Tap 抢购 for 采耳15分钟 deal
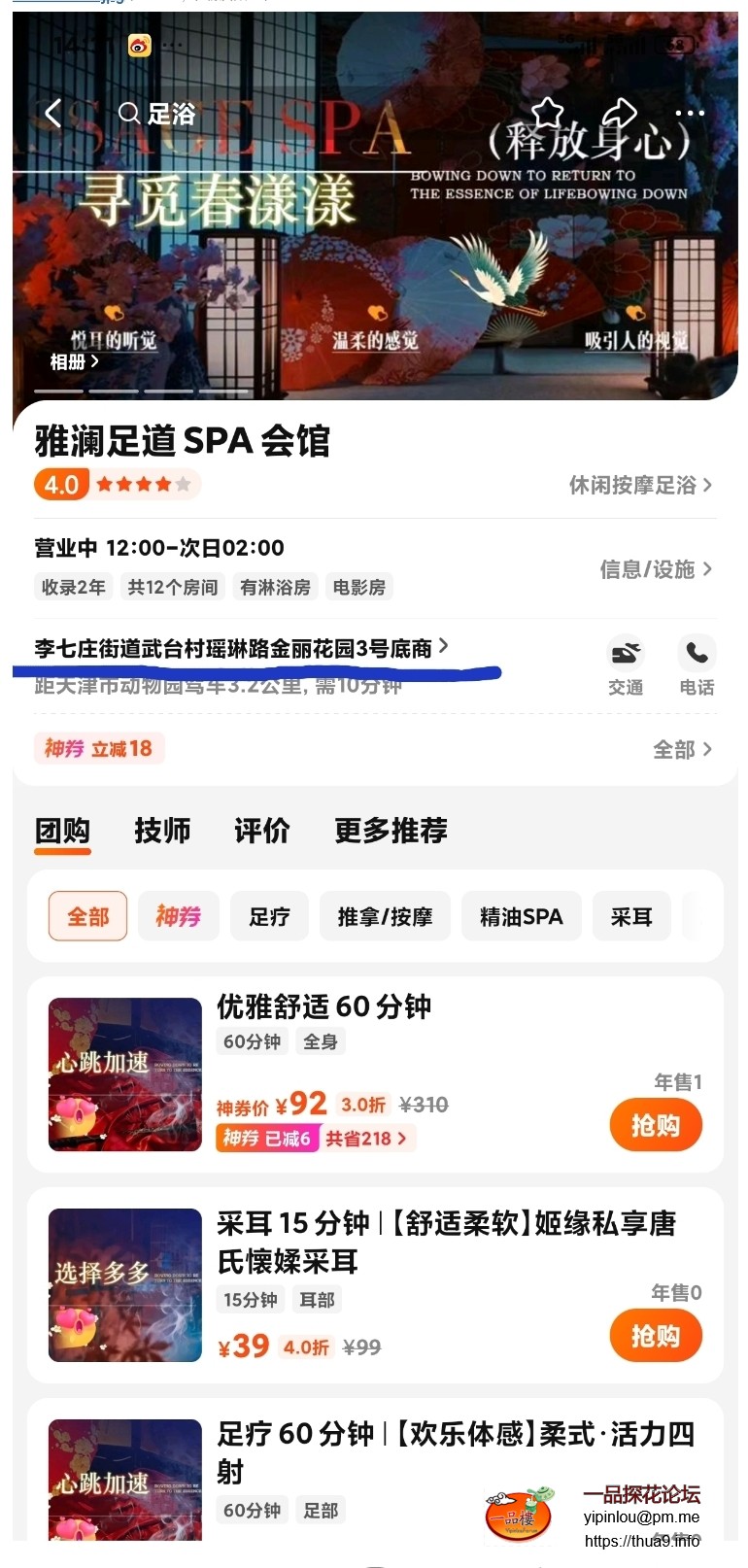The image size is (748, 1568). point(656,1336)
